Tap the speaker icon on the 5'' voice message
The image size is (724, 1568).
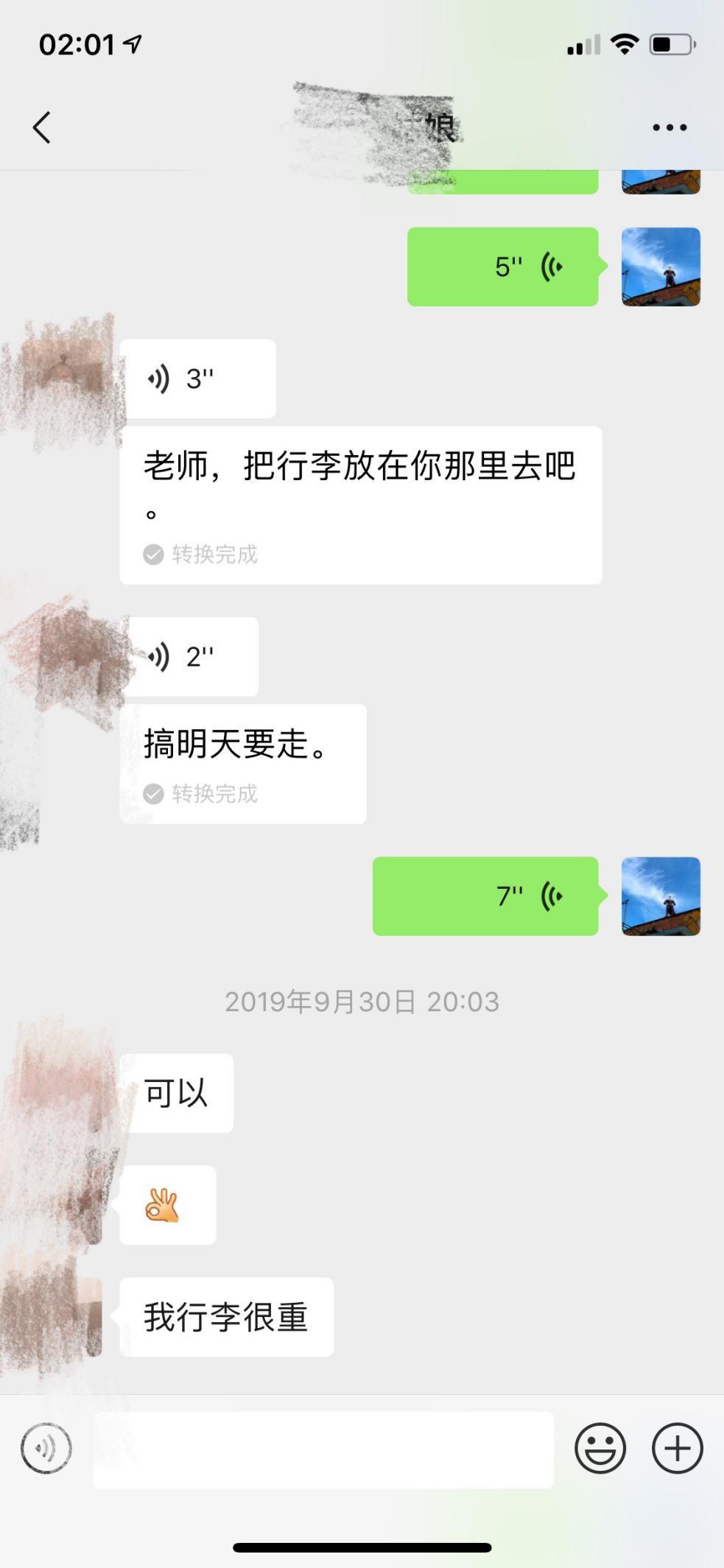pyautogui.click(x=551, y=267)
